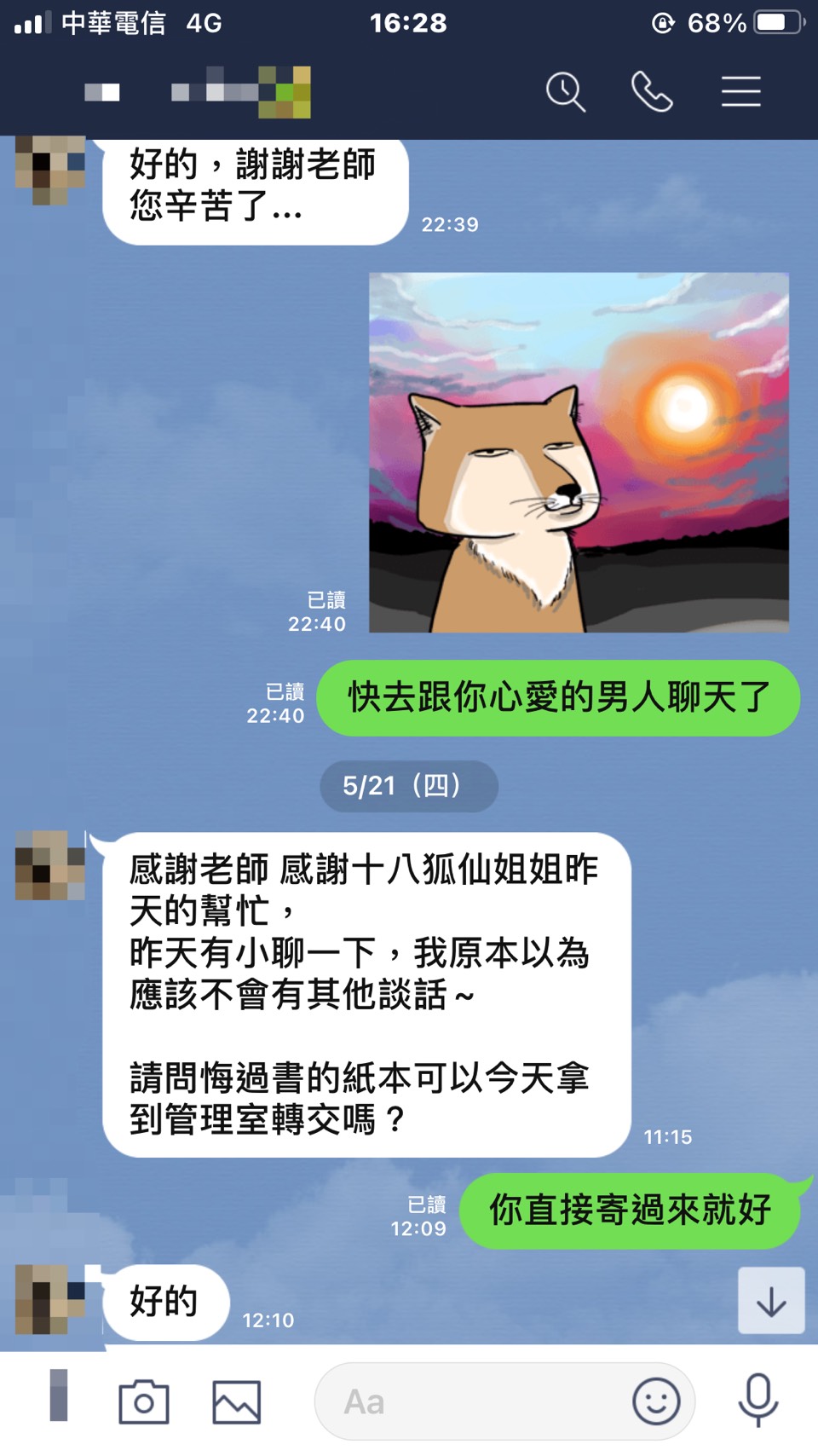The image size is (818, 1456).
Task: Record a voice message
Action: point(758,1400)
